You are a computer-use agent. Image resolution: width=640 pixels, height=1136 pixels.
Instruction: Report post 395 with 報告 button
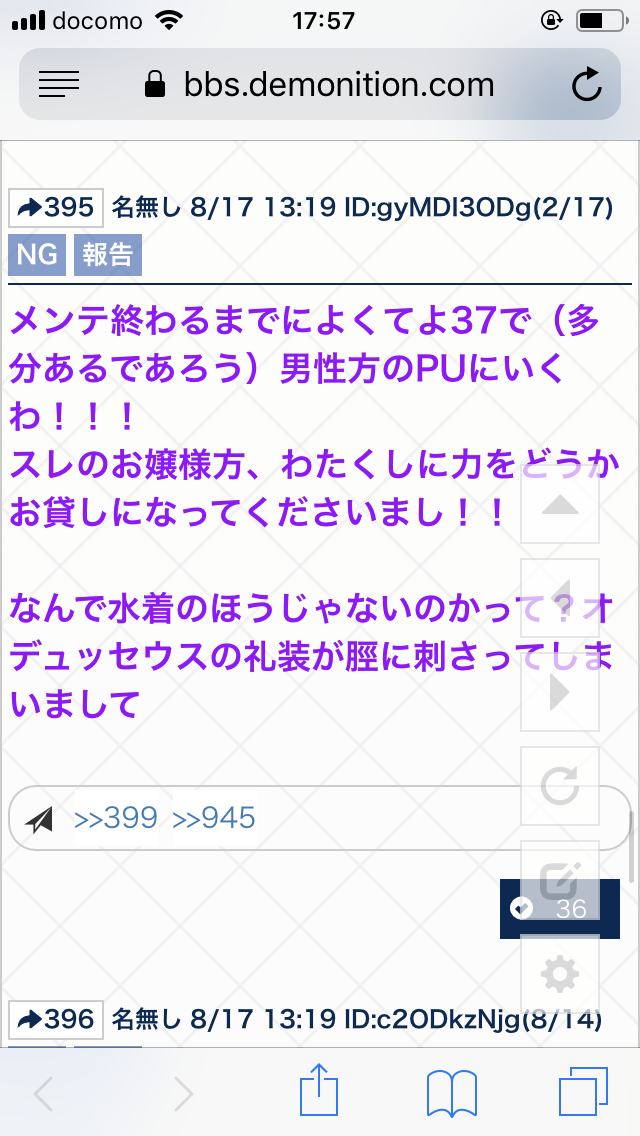pyautogui.click(x=107, y=255)
